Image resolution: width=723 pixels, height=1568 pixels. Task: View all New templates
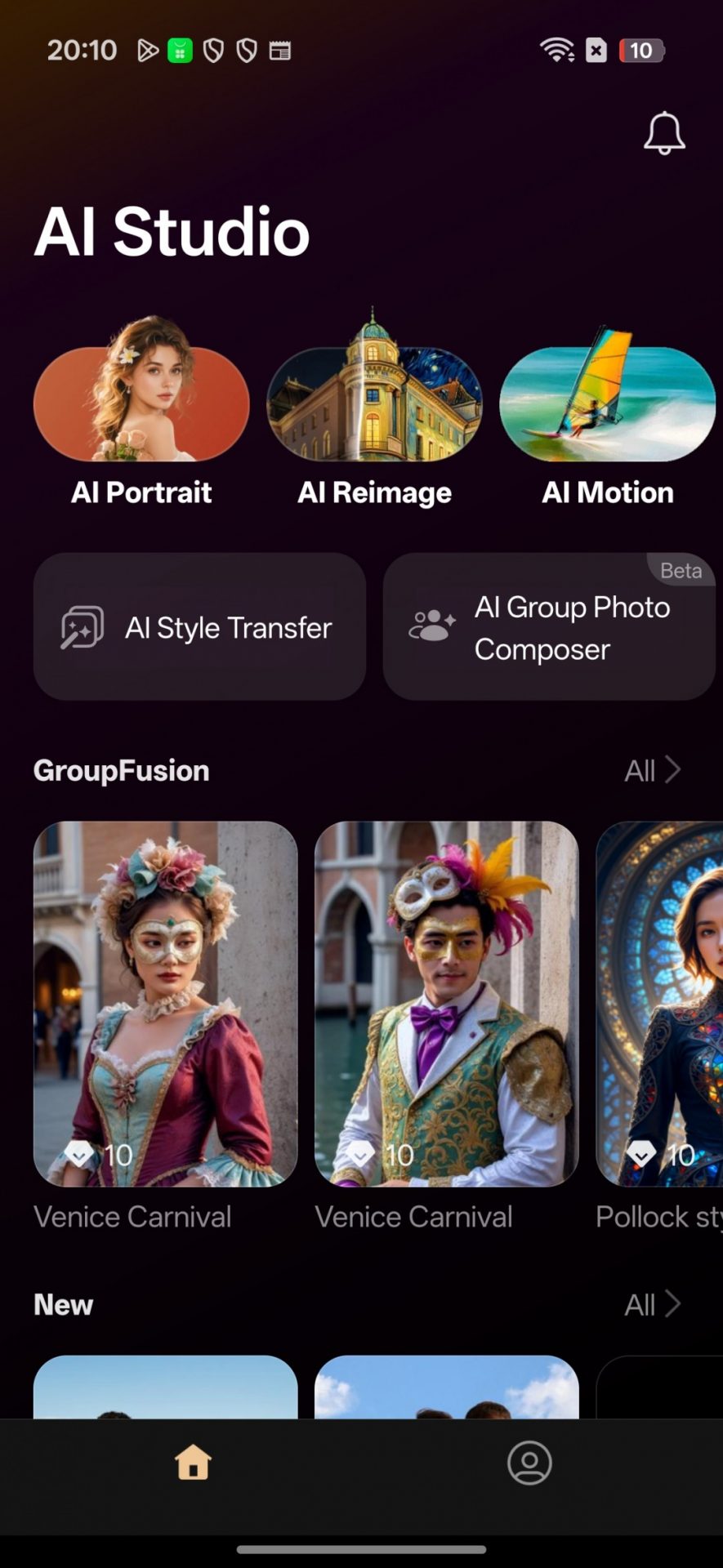tap(651, 1304)
